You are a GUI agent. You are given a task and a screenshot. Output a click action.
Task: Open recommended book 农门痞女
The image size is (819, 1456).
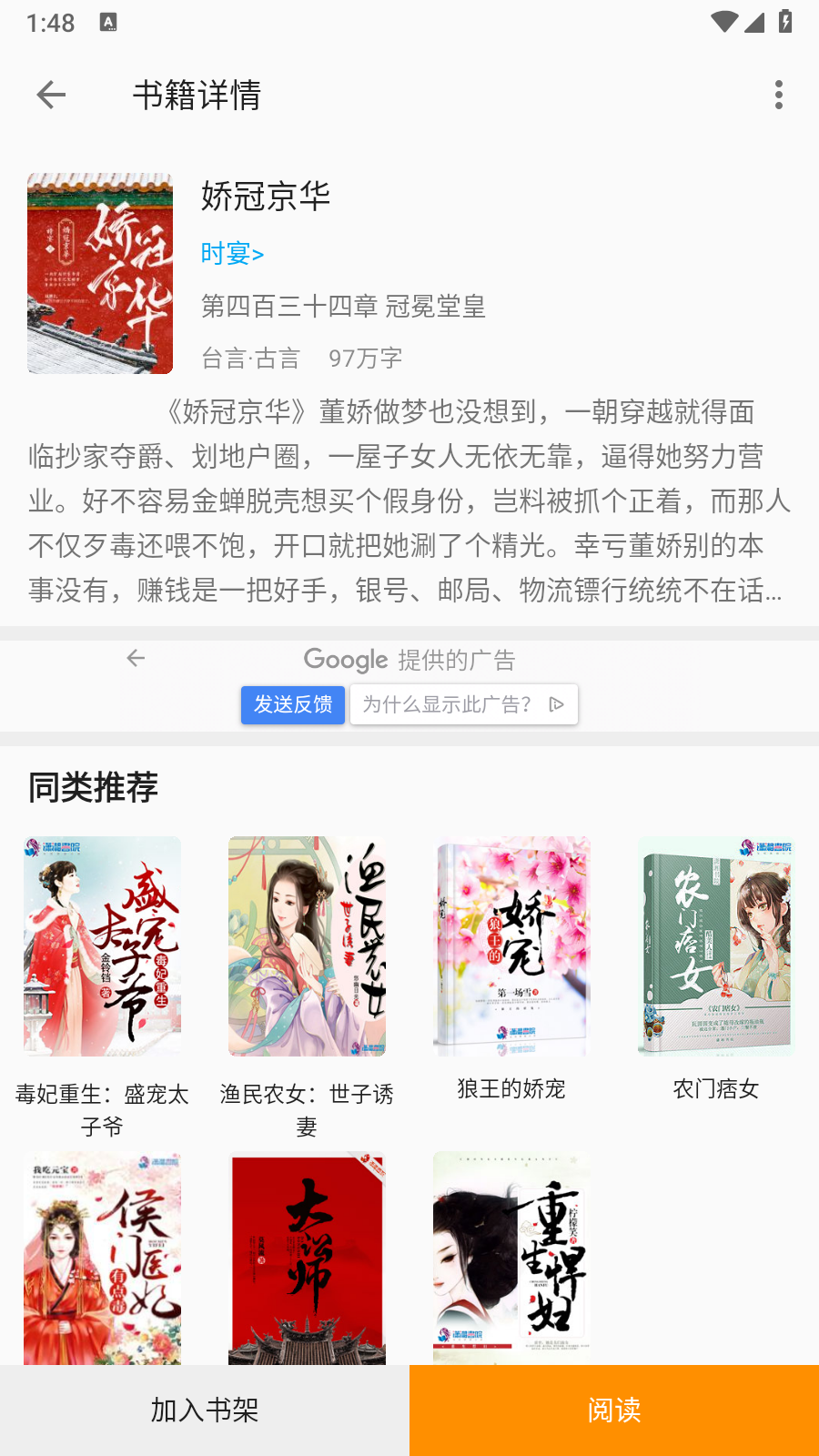[716, 946]
